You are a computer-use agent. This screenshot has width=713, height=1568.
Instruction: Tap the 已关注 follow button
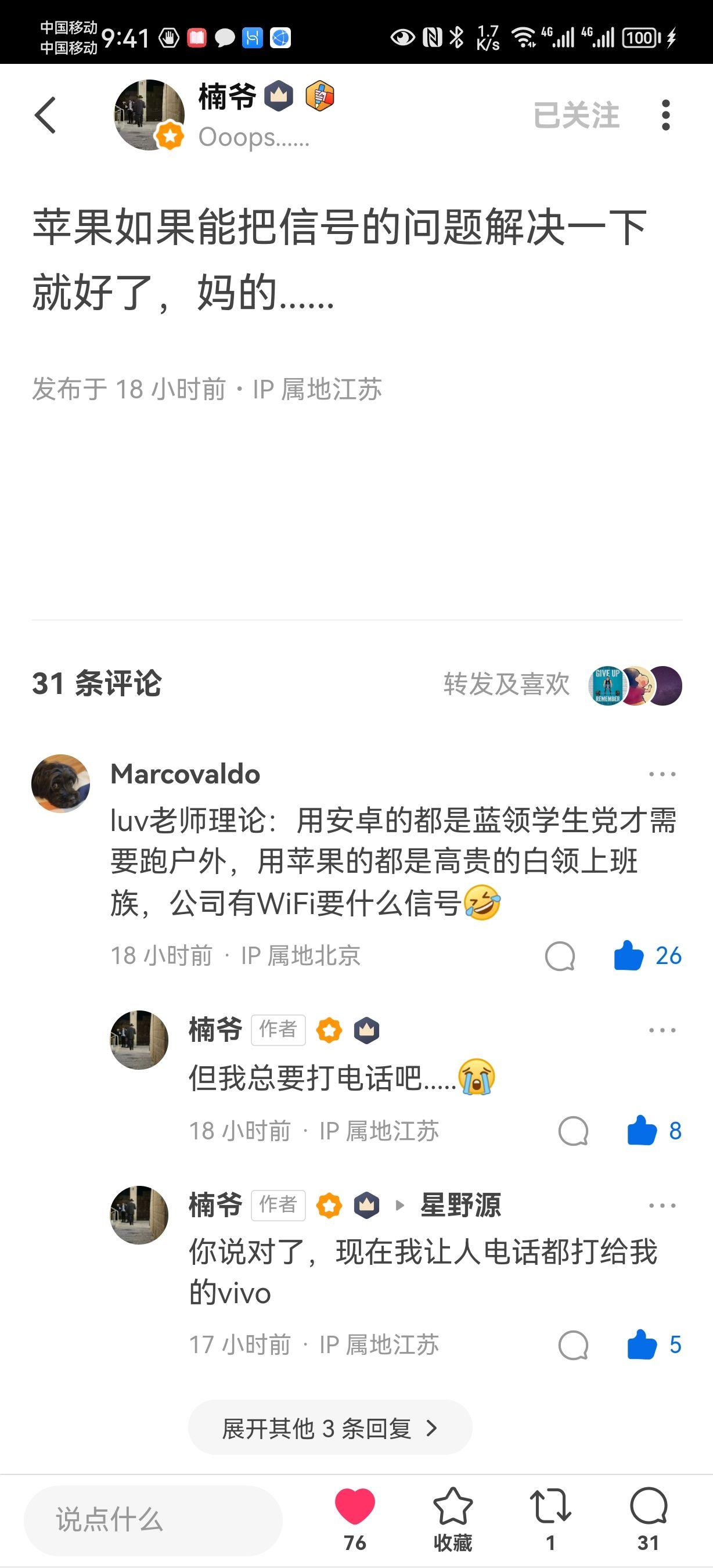point(575,115)
